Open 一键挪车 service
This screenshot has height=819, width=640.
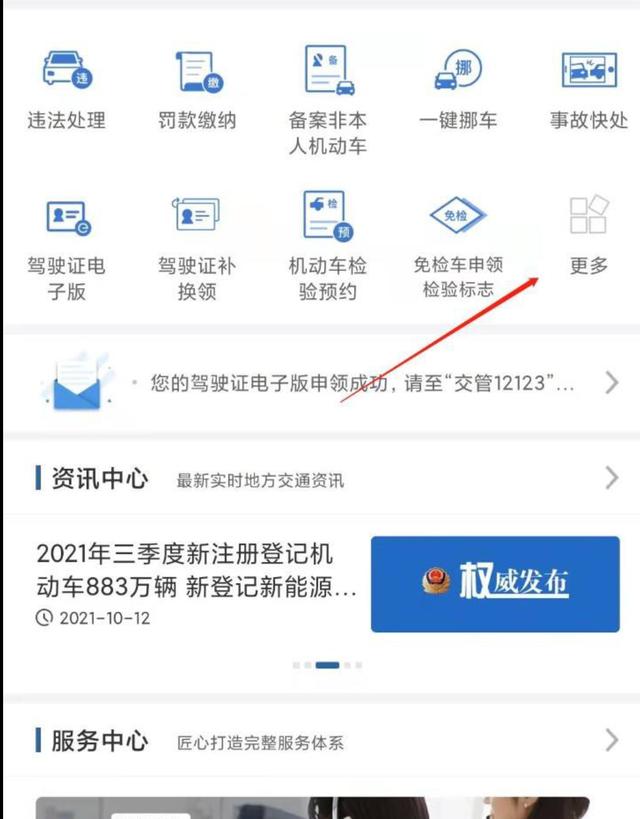pyautogui.click(x=458, y=90)
